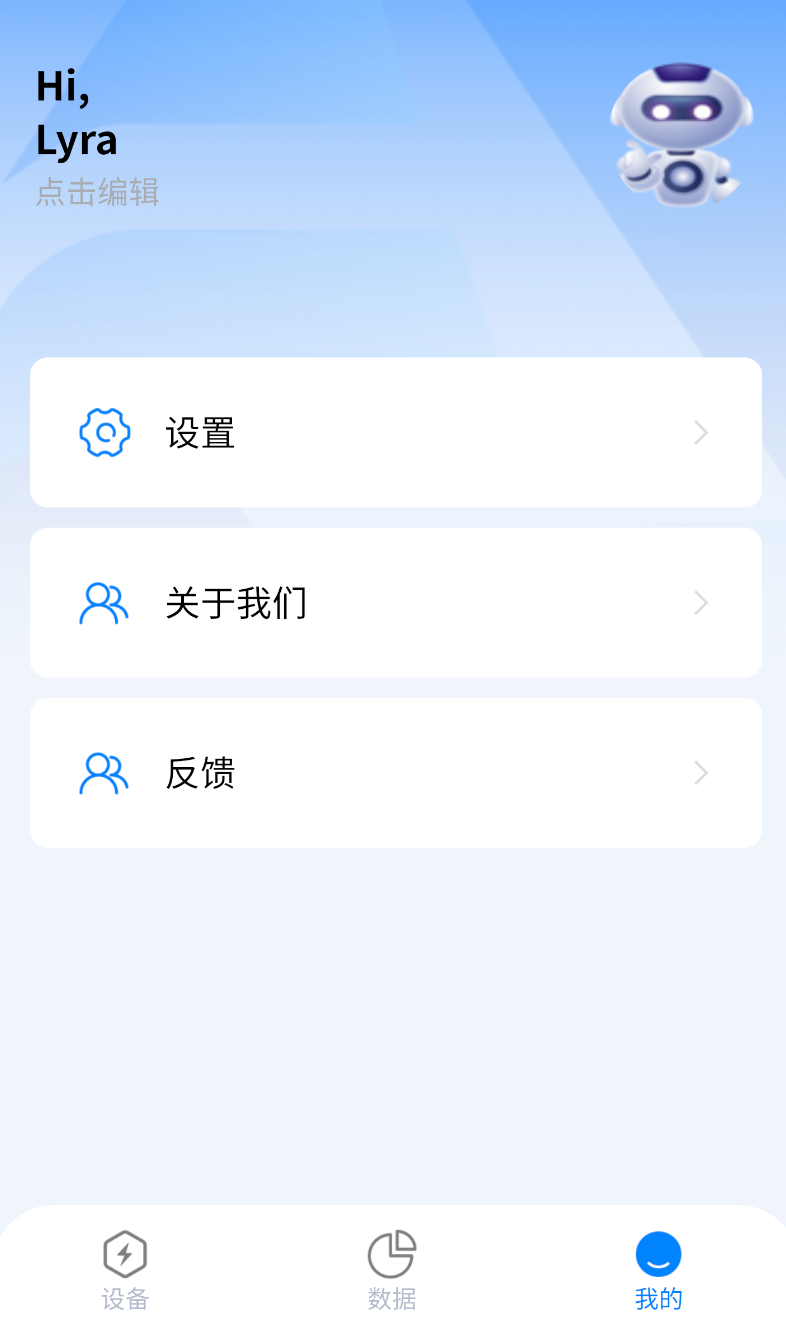Select the 我的 tab
The width and height of the screenshot is (786, 1341).
click(x=658, y=1271)
